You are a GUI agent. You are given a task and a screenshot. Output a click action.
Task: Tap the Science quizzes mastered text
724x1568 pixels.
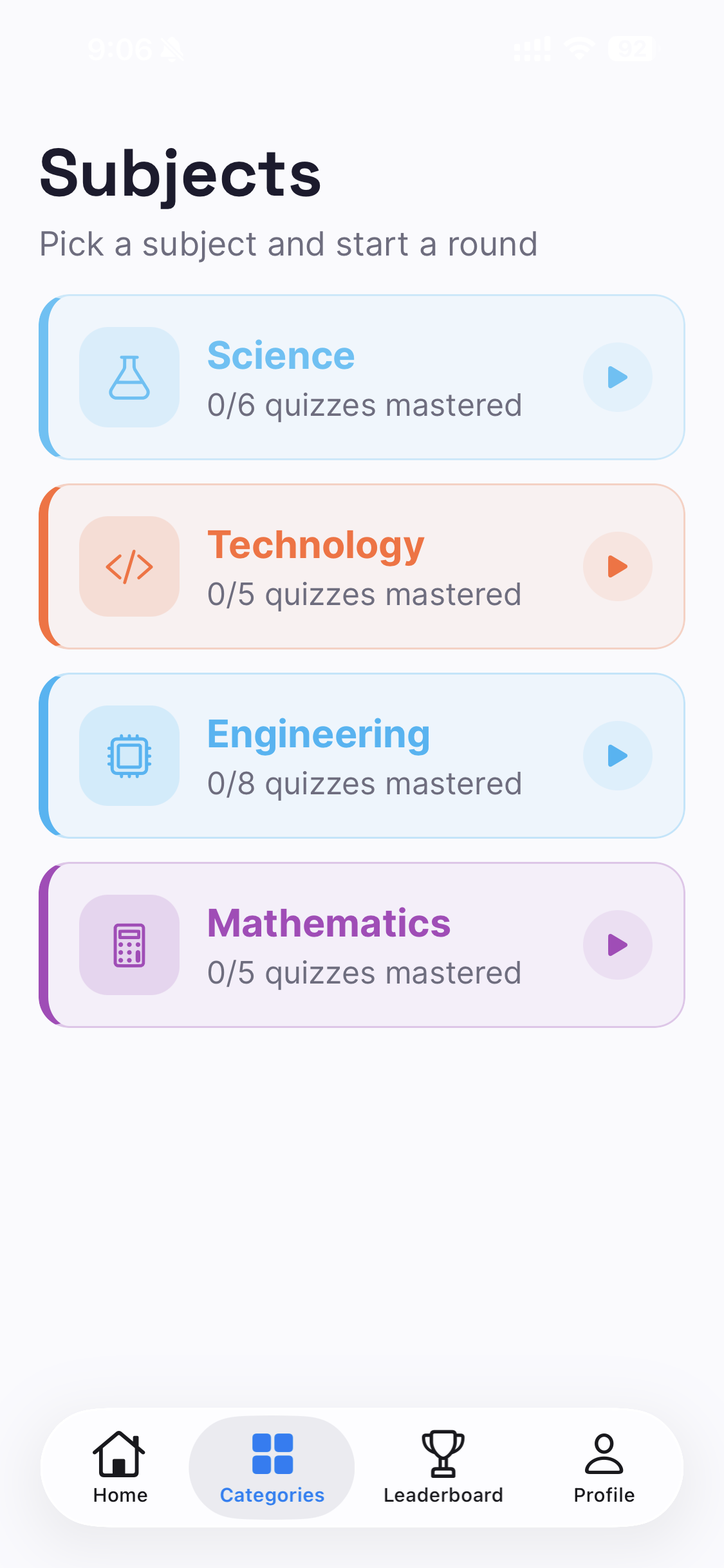(x=364, y=404)
